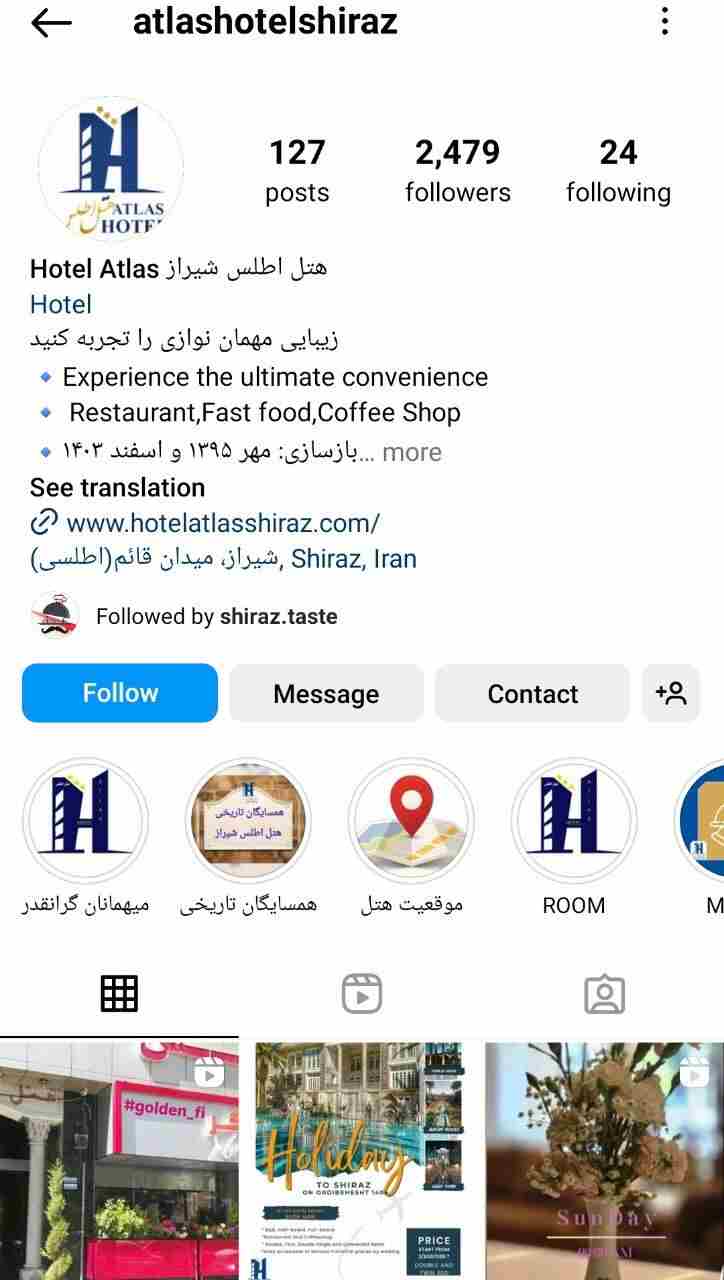View the profile picture of Hotel Atlas
The height and width of the screenshot is (1280, 724).
pos(111,167)
